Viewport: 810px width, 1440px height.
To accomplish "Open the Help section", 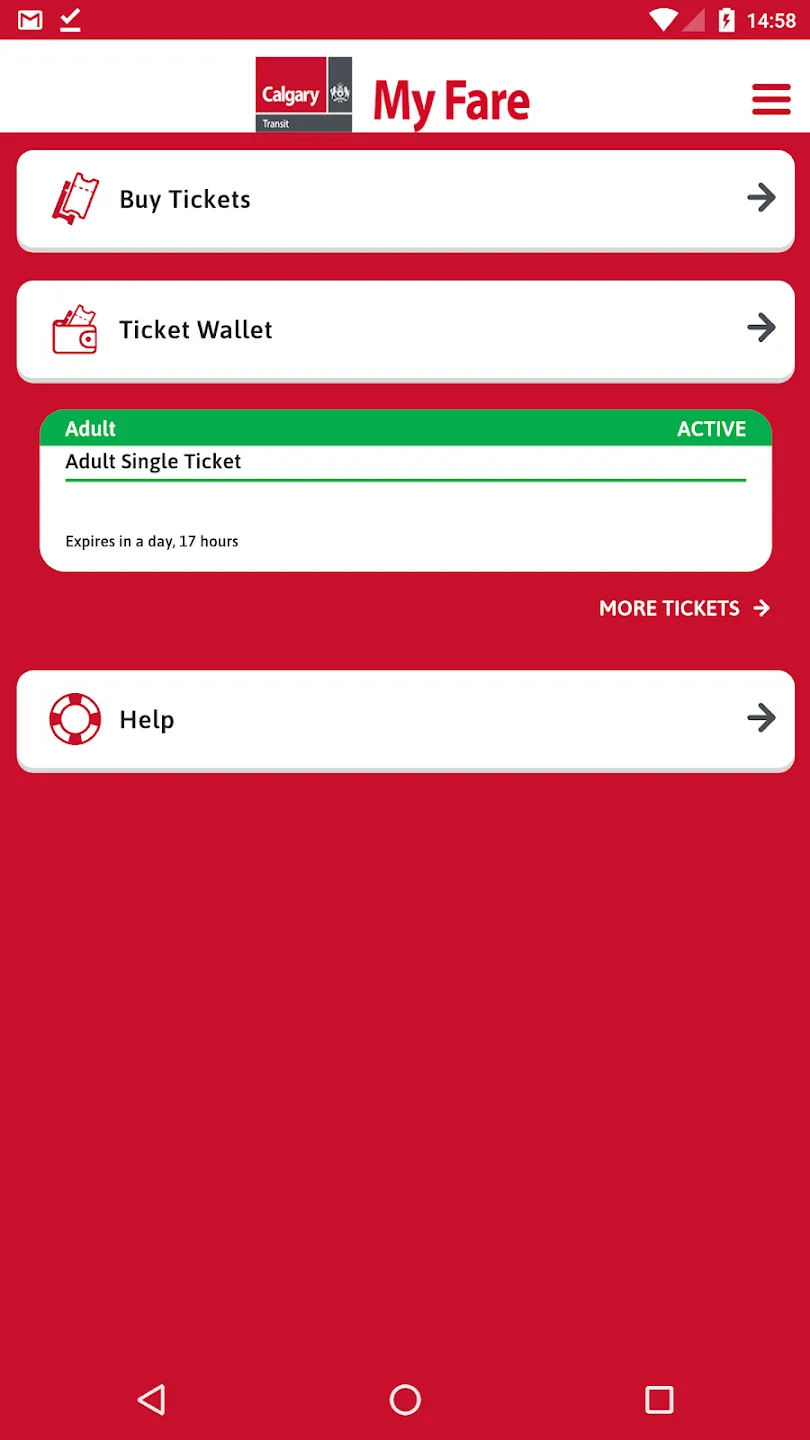I will coord(405,719).
